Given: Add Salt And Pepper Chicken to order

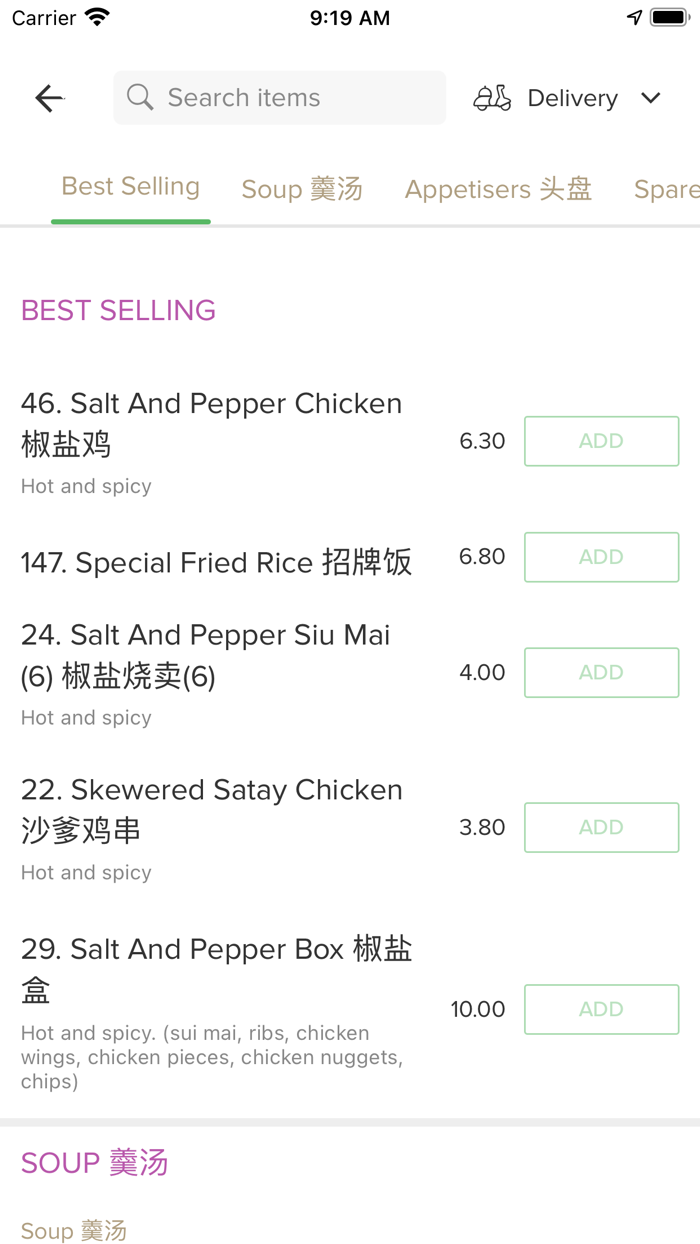Looking at the screenshot, I should pos(601,441).
